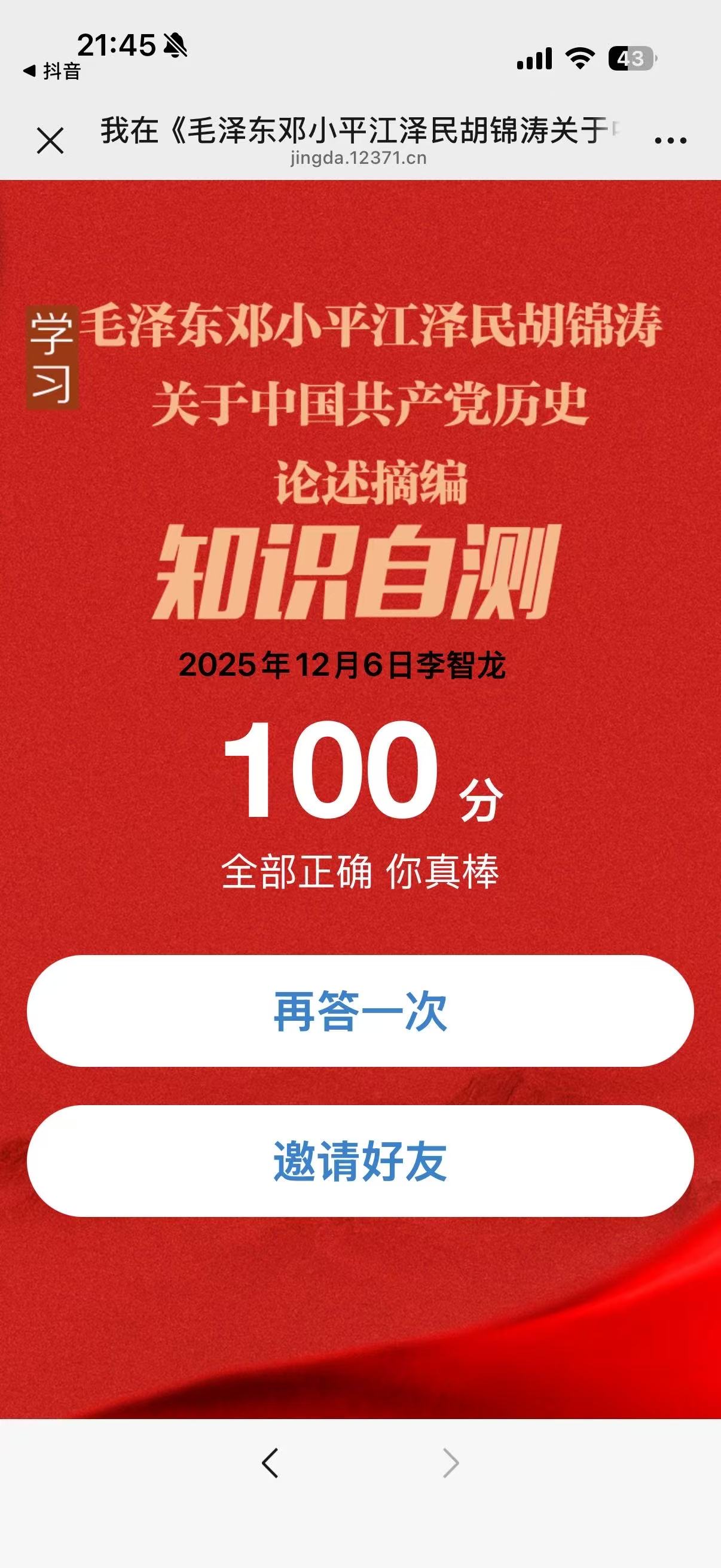
Task: Go back to the previous web page
Action: tap(270, 1463)
